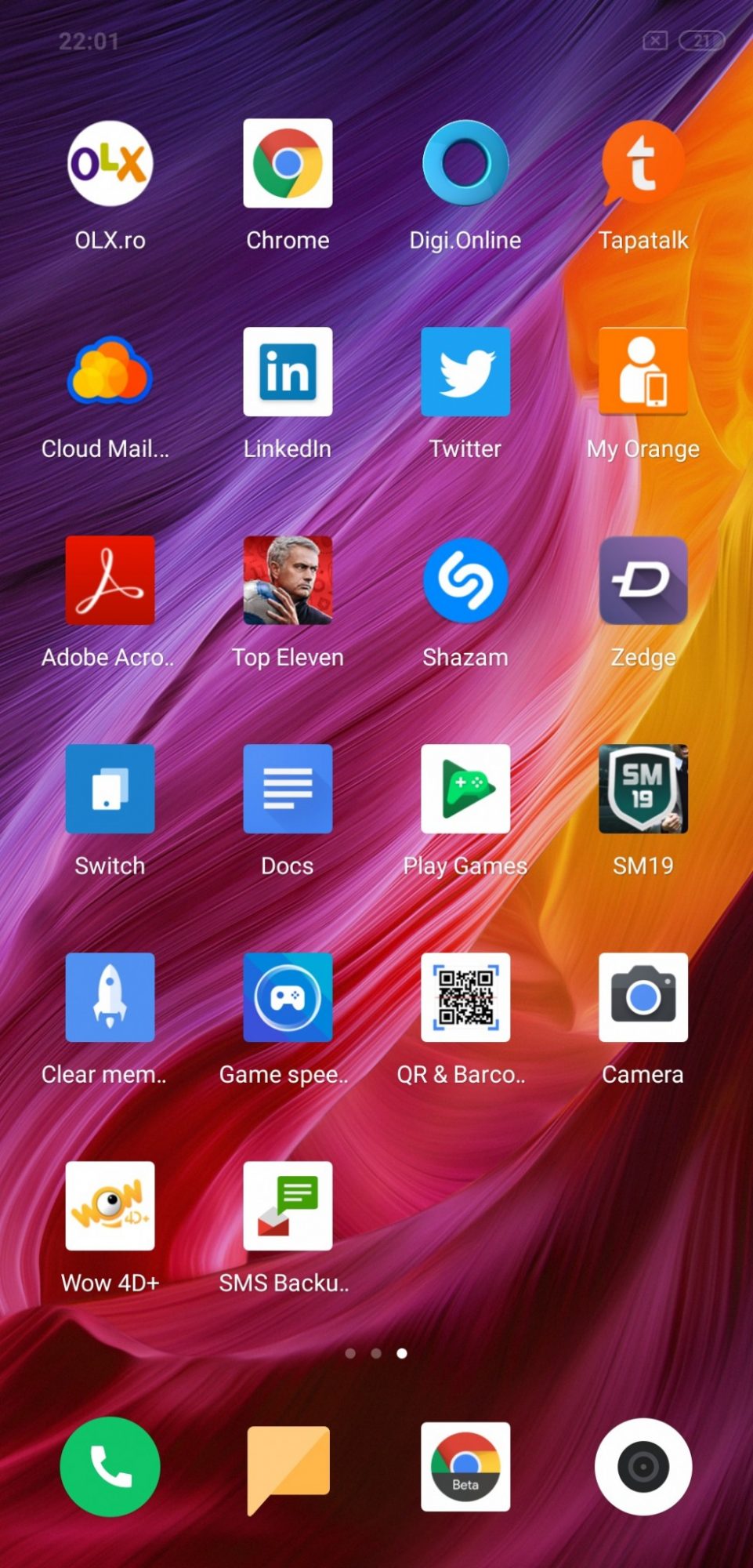753x1568 pixels.
Task: Open the messaging app in the dock
Action: 288,1466
